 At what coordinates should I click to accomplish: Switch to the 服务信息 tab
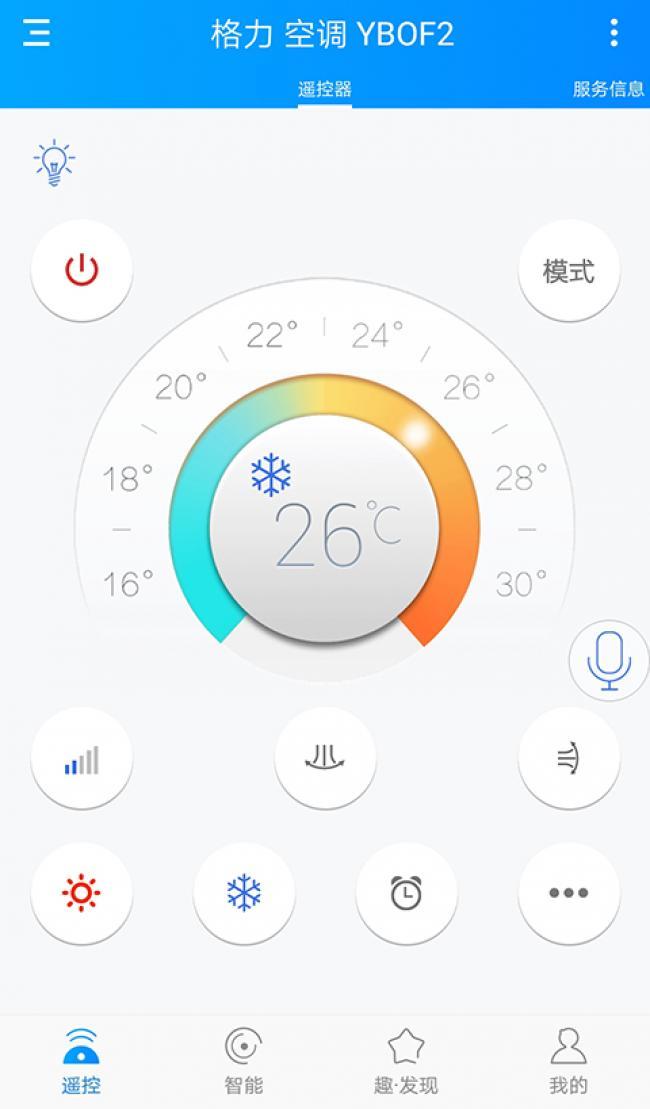click(x=608, y=89)
